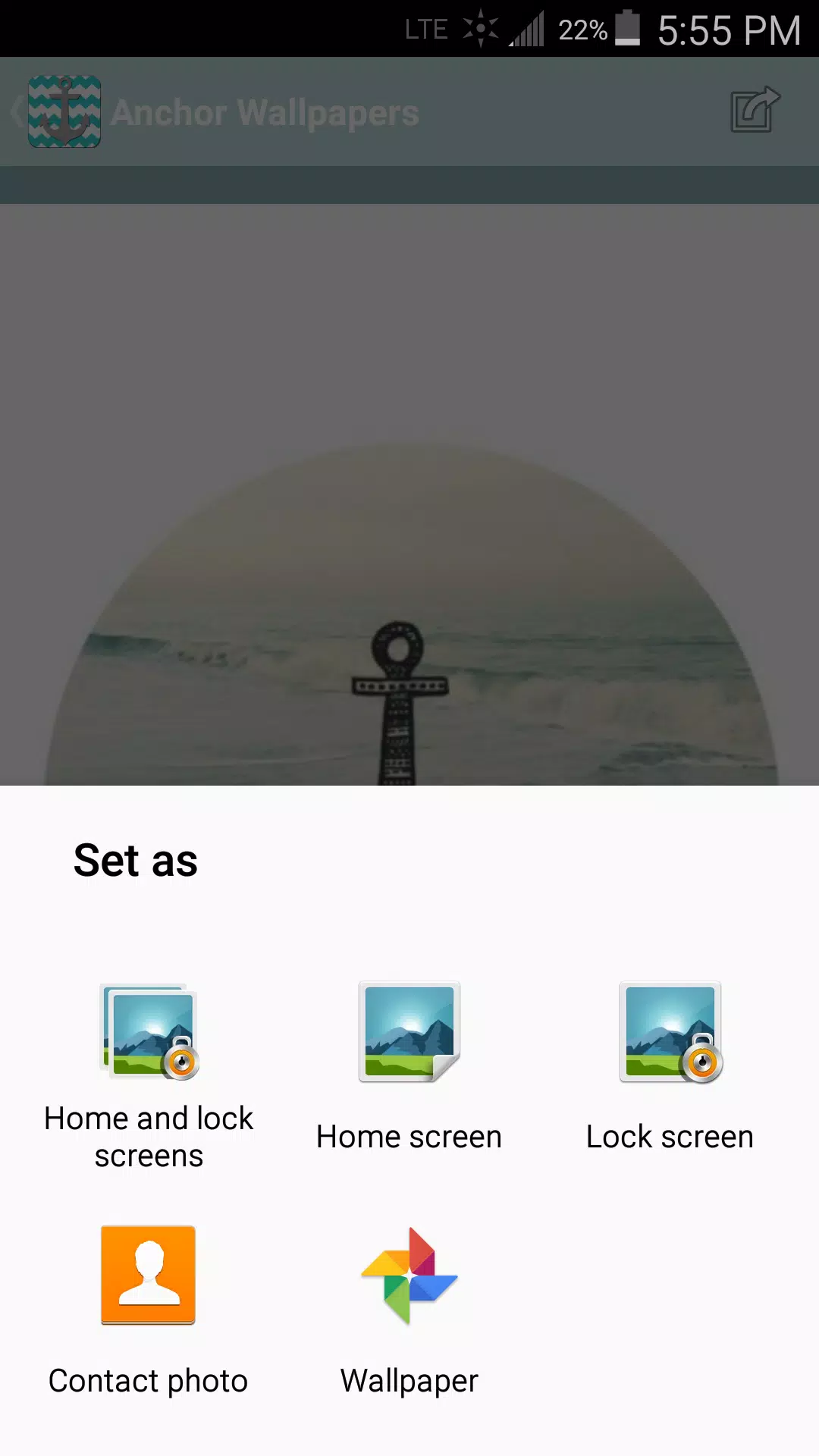Tap the Contact photo label
Viewport: 819px width, 1456px height.
(148, 1380)
